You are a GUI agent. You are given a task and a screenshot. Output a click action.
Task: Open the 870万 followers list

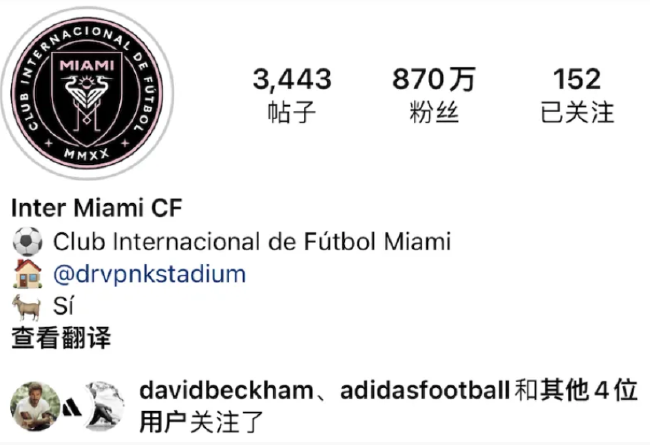[x=434, y=94]
